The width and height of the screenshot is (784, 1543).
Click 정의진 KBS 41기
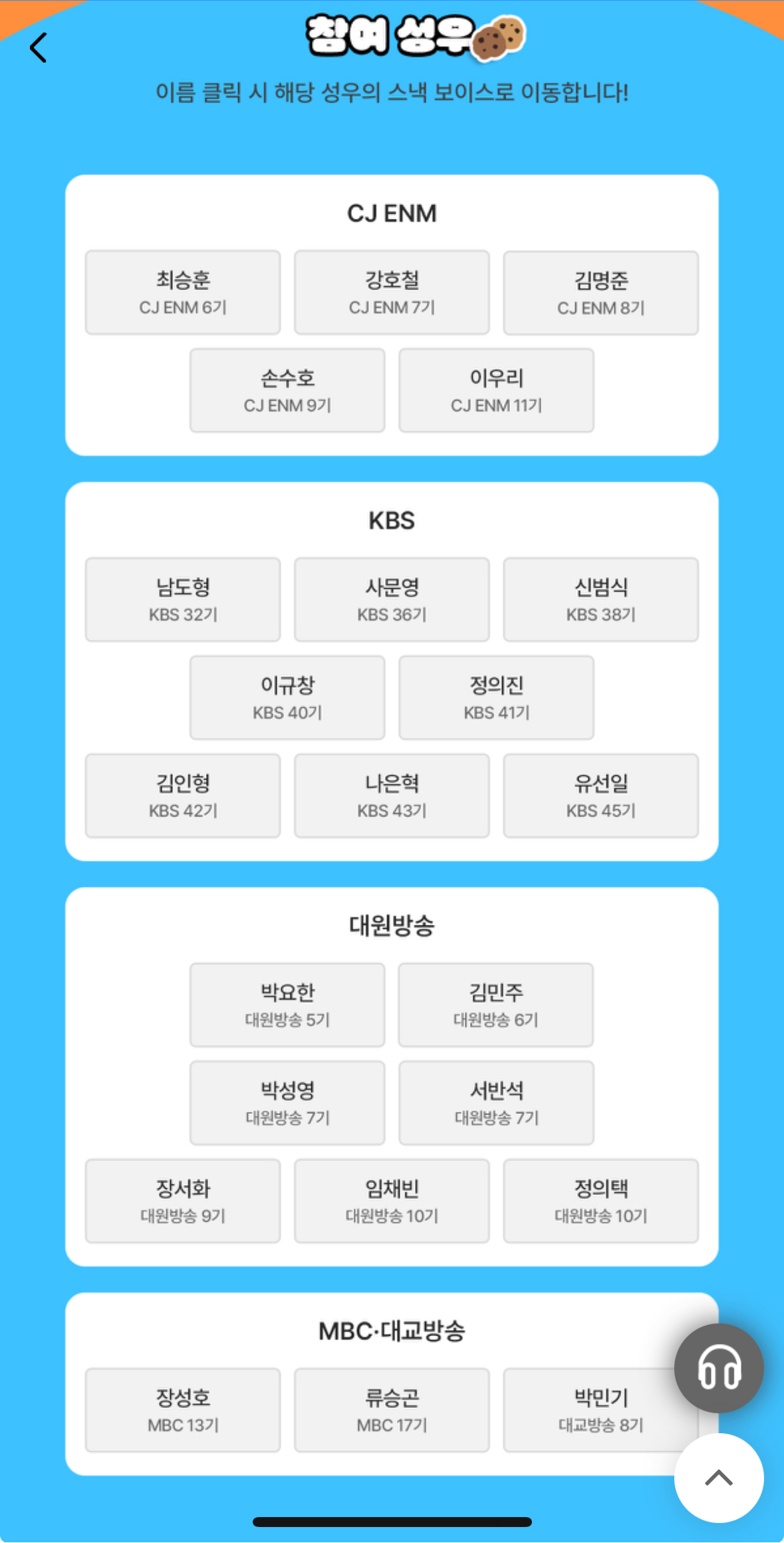495,697
